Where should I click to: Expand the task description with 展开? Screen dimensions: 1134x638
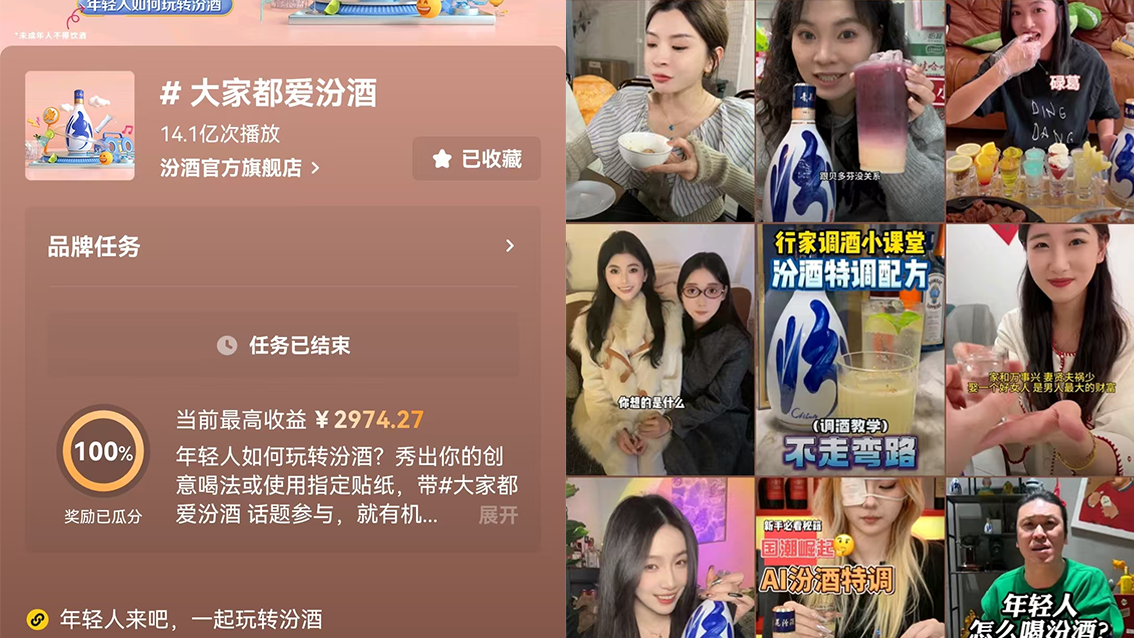pos(497,515)
